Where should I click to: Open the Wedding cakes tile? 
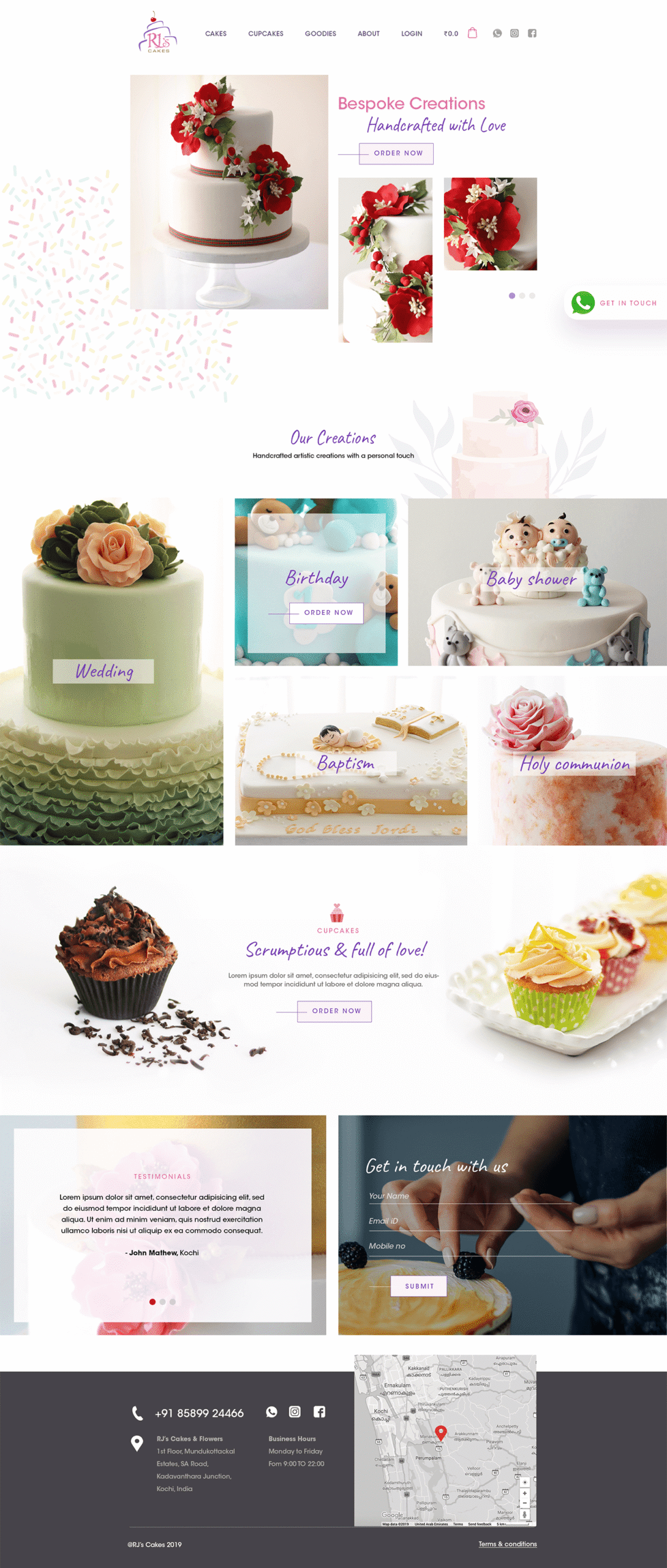coord(104,671)
